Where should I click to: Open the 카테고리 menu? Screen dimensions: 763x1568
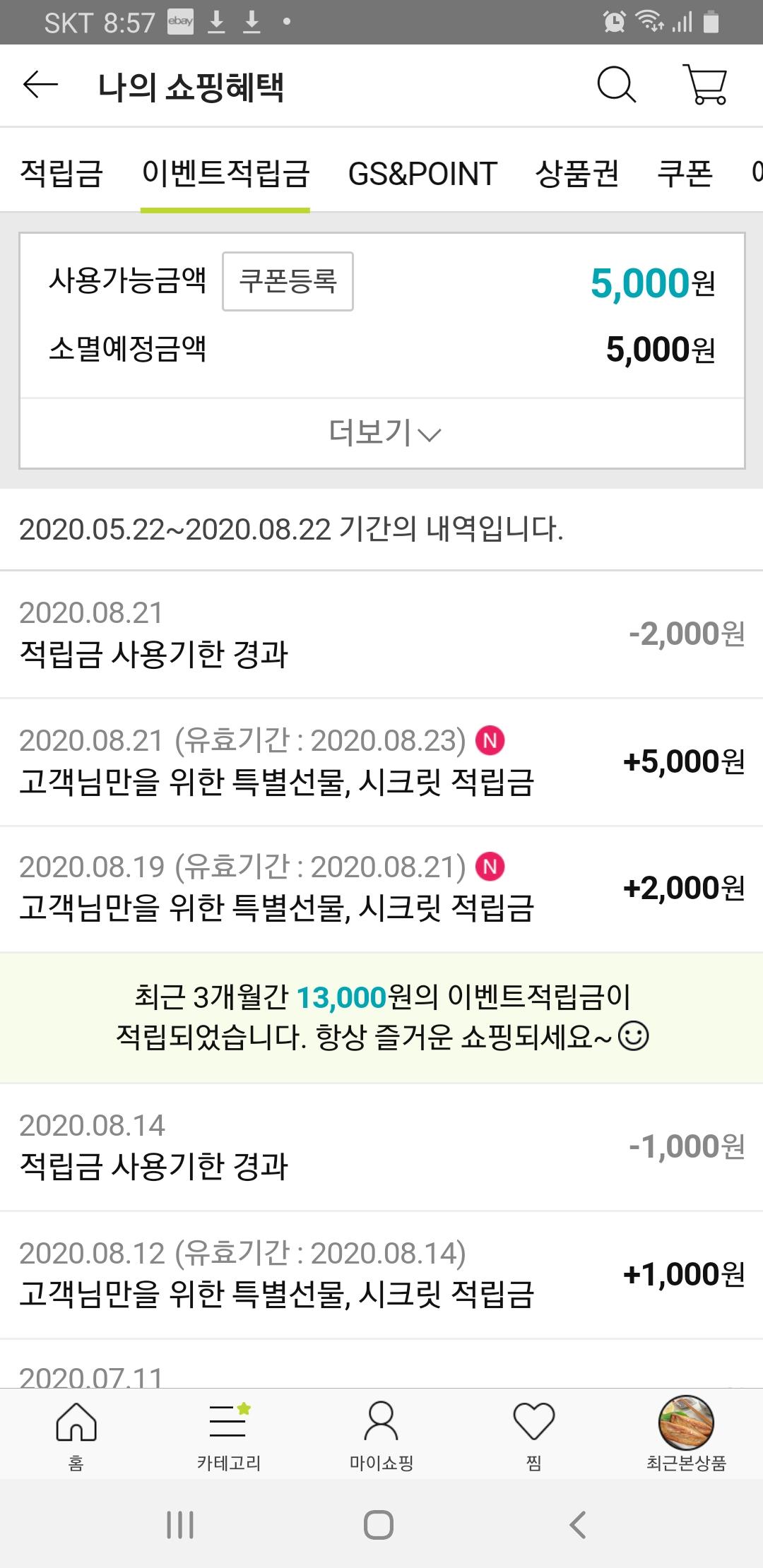[228, 1434]
